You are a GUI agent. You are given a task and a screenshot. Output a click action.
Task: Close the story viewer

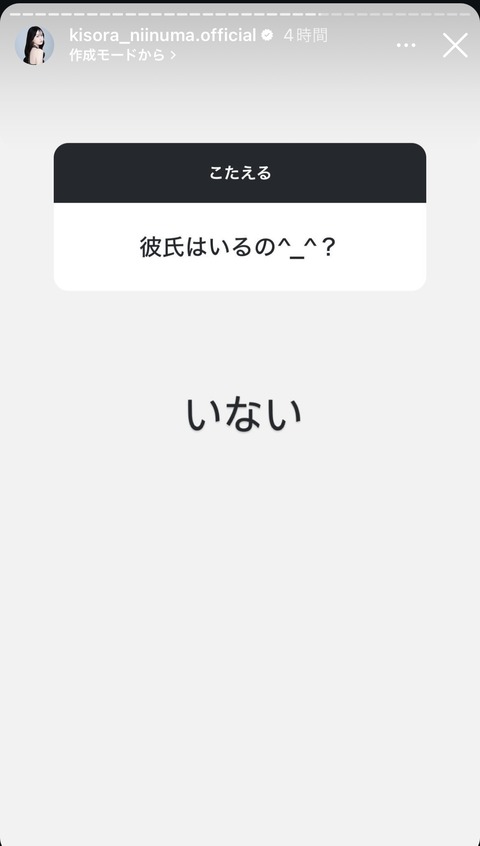point(455,45)
